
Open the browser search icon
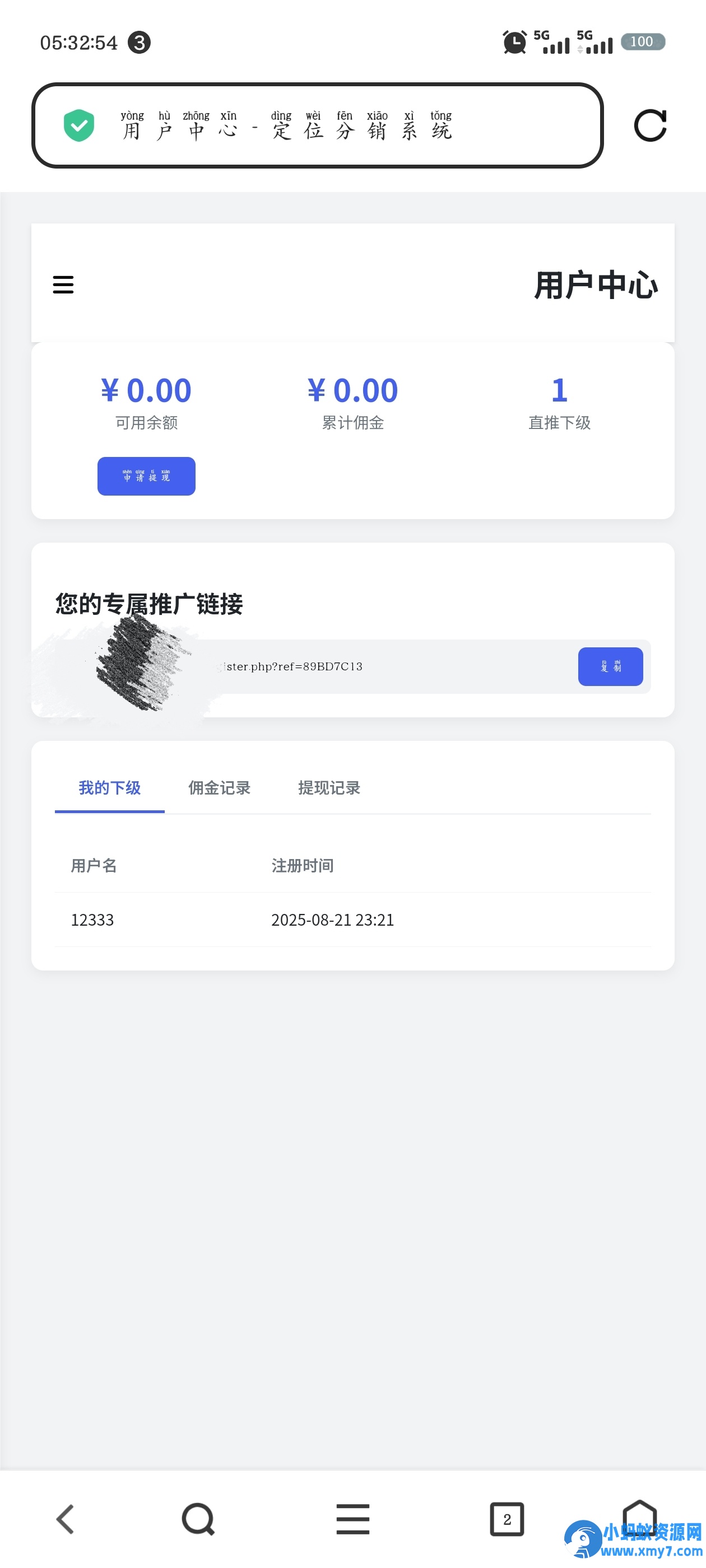[198, 1519]
